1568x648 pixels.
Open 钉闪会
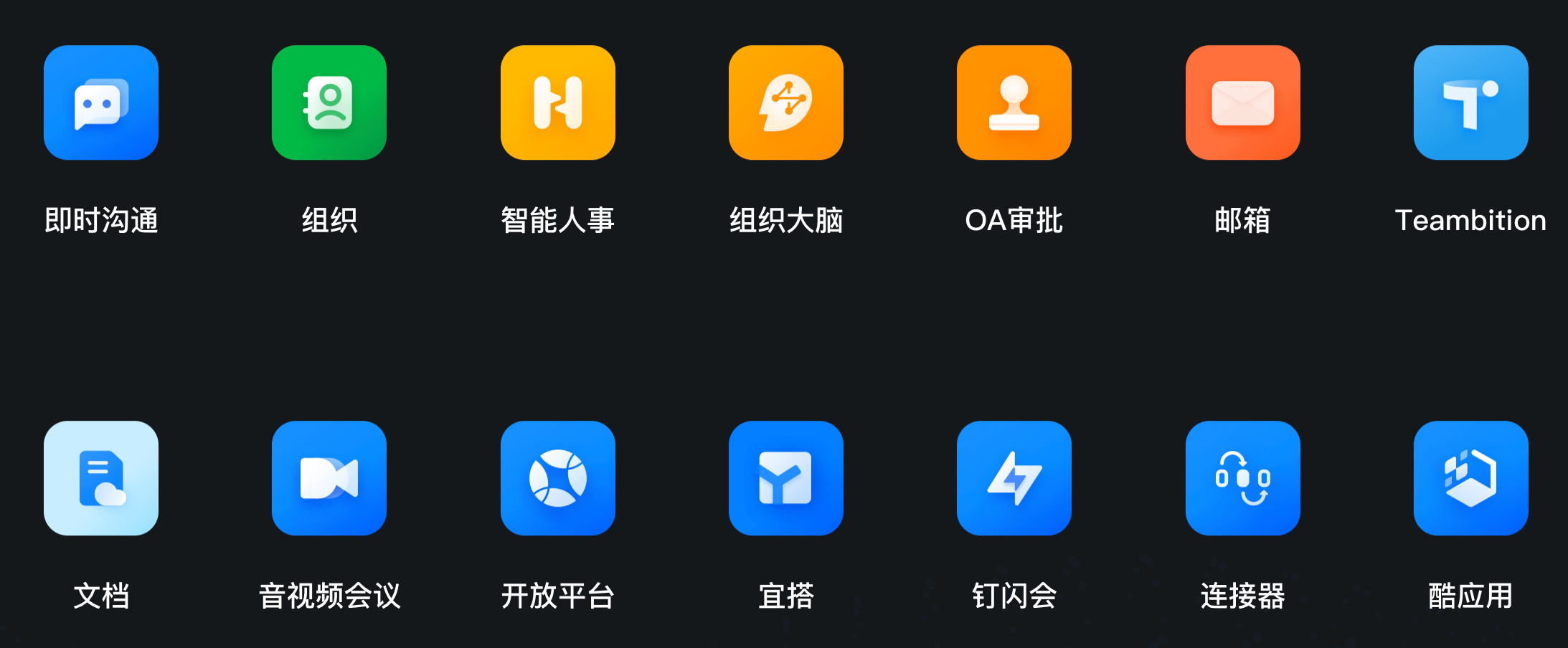pos(1014,478)
